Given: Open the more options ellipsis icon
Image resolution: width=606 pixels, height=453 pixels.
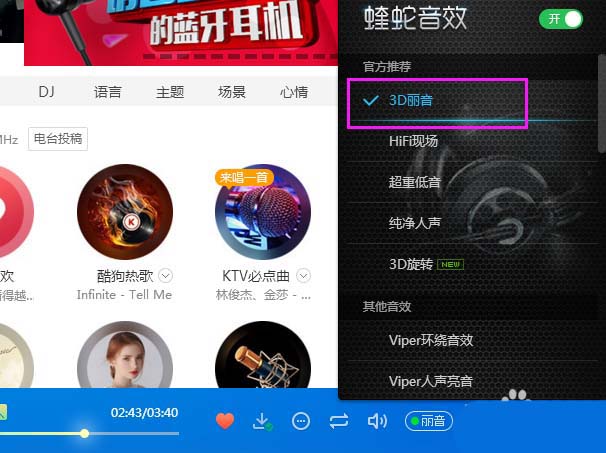Looking at the screenshot, I should click(x=301, y=421).
